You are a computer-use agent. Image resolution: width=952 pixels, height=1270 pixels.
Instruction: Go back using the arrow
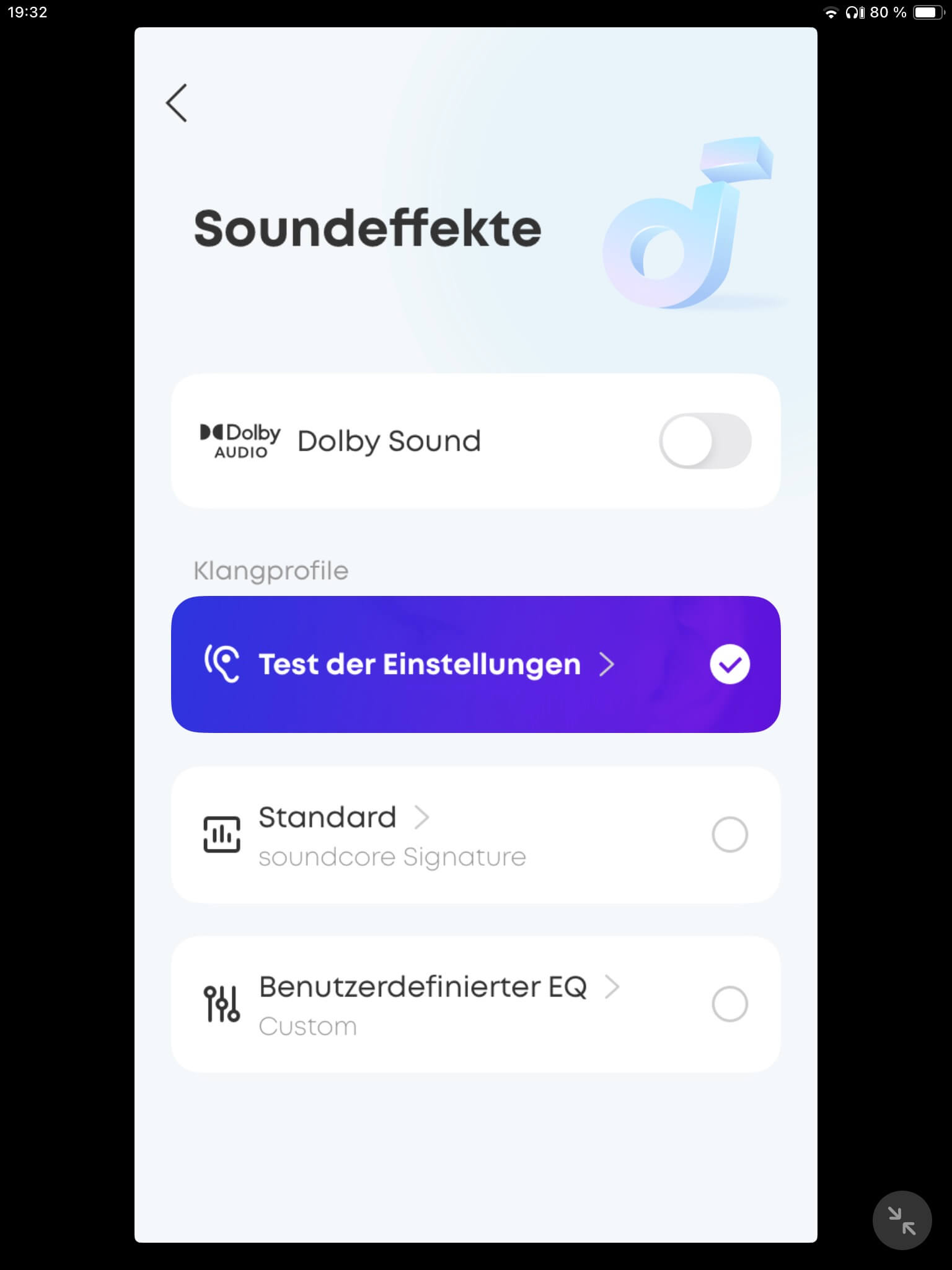click(x=177, y=103)
